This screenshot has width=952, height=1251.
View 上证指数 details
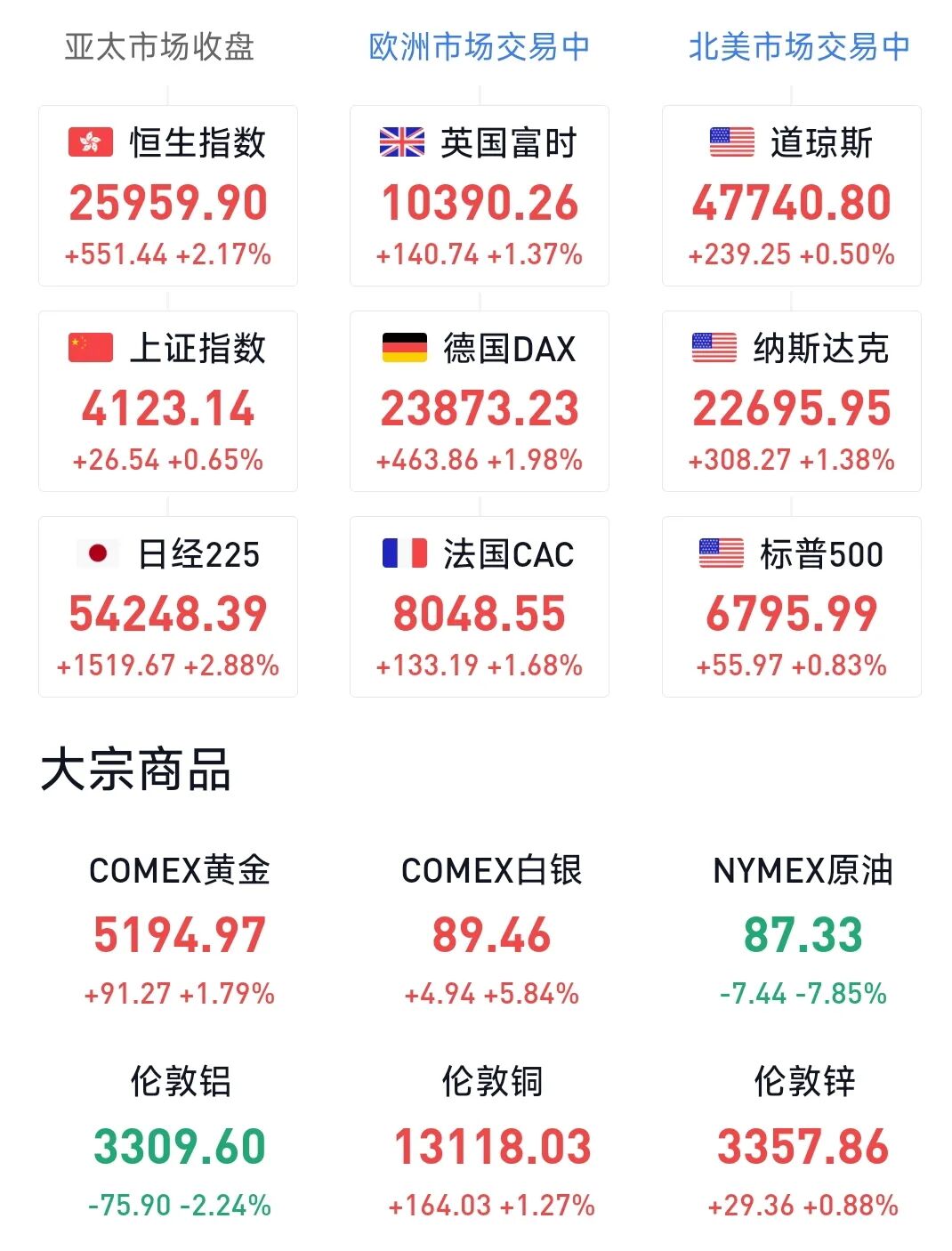click(168, 402)
